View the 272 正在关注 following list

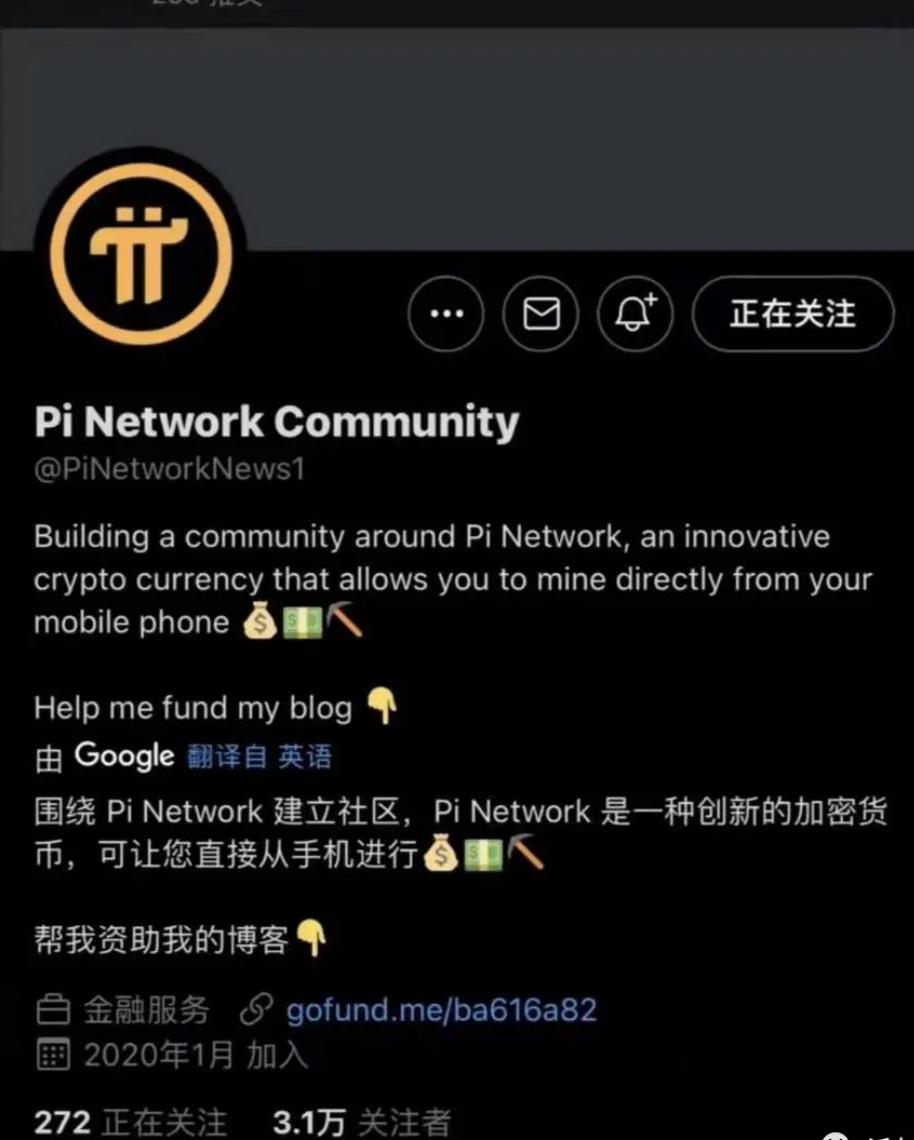coord(130,1122)
